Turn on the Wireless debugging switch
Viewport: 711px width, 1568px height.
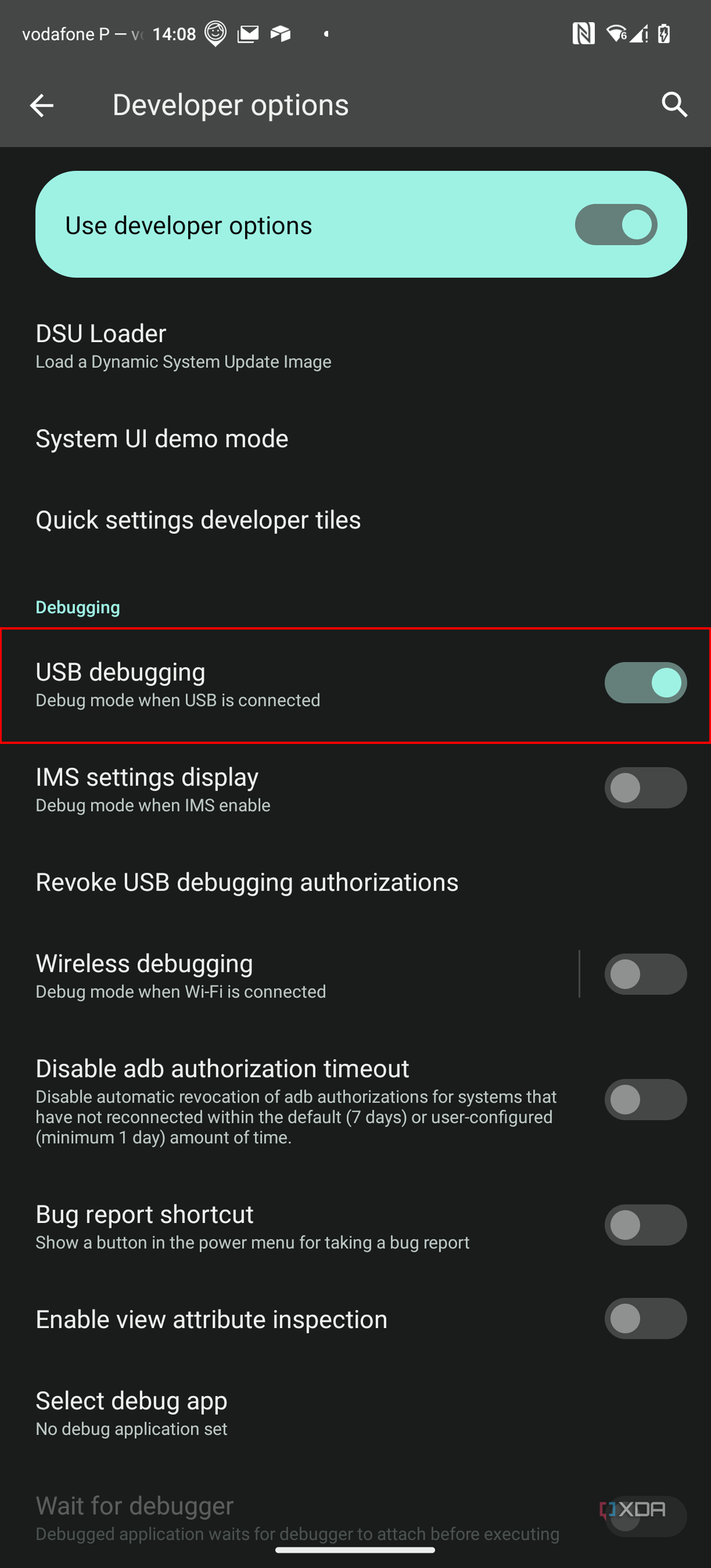tap(645, 974)
